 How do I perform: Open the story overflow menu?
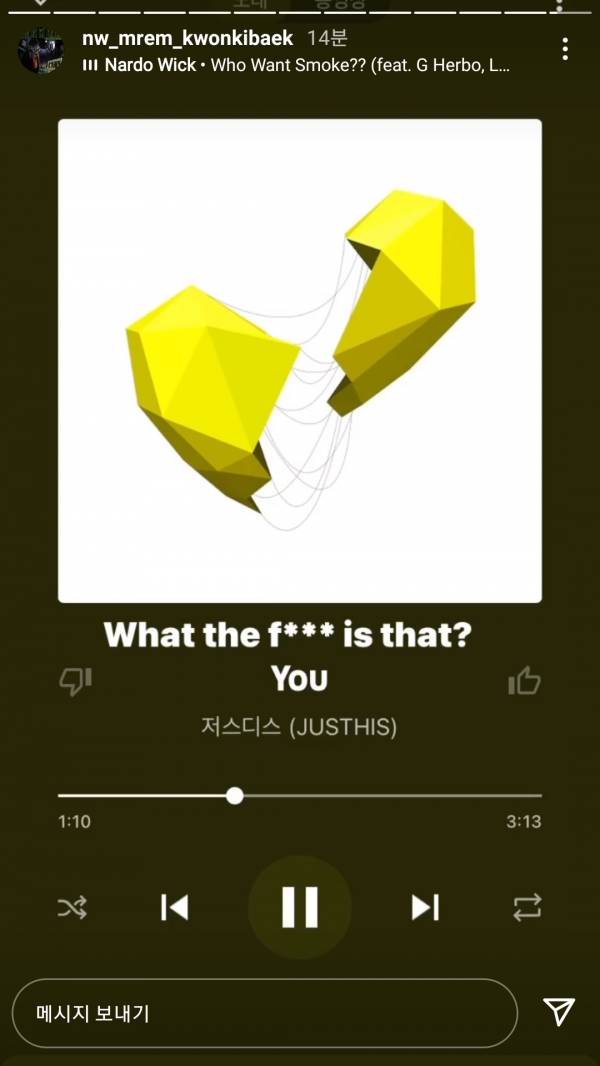(565, 49)
